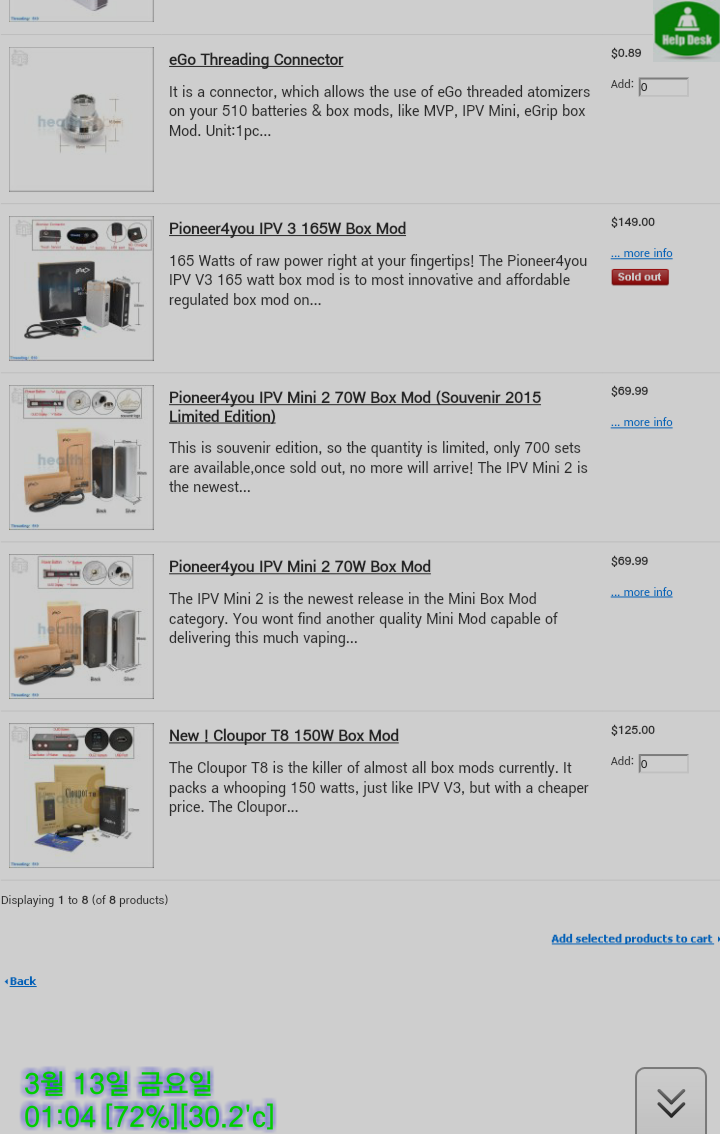Open New Cloupor T8 150W Box Mod
Screen dimensions: 720x1134
tap(283, 736)
